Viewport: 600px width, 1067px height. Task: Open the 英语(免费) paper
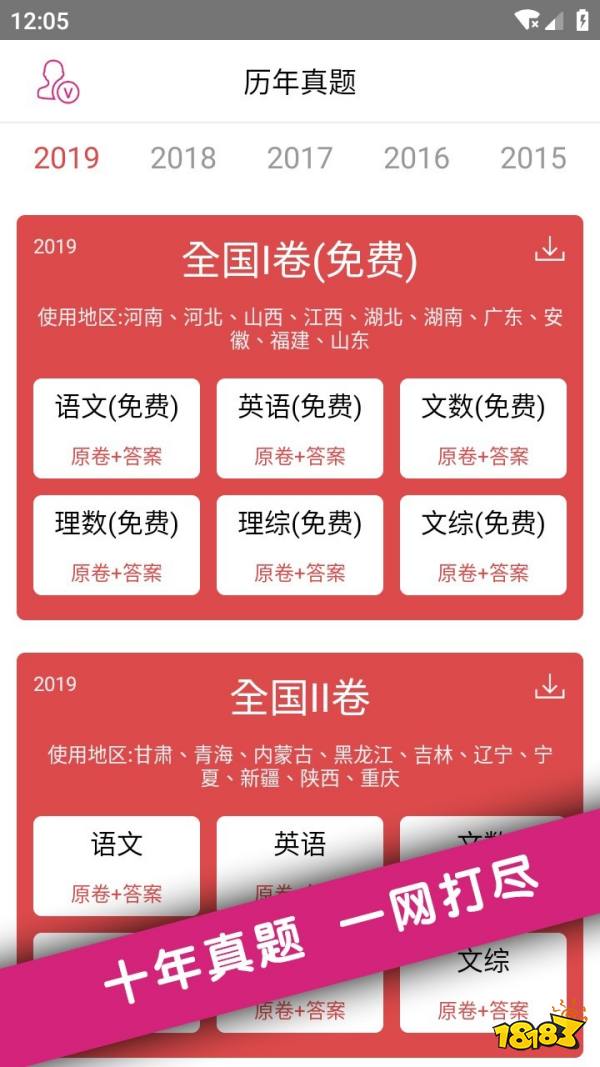pos(300,428)
